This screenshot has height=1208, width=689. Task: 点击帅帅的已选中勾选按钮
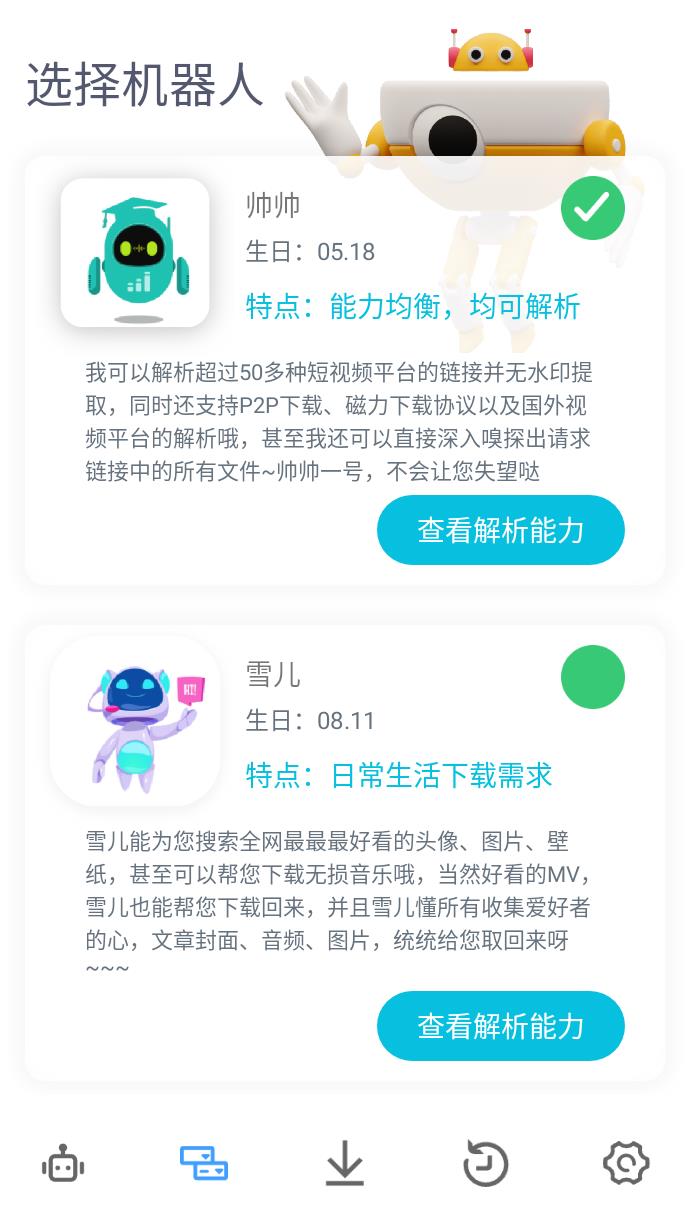tap(592, 208)
